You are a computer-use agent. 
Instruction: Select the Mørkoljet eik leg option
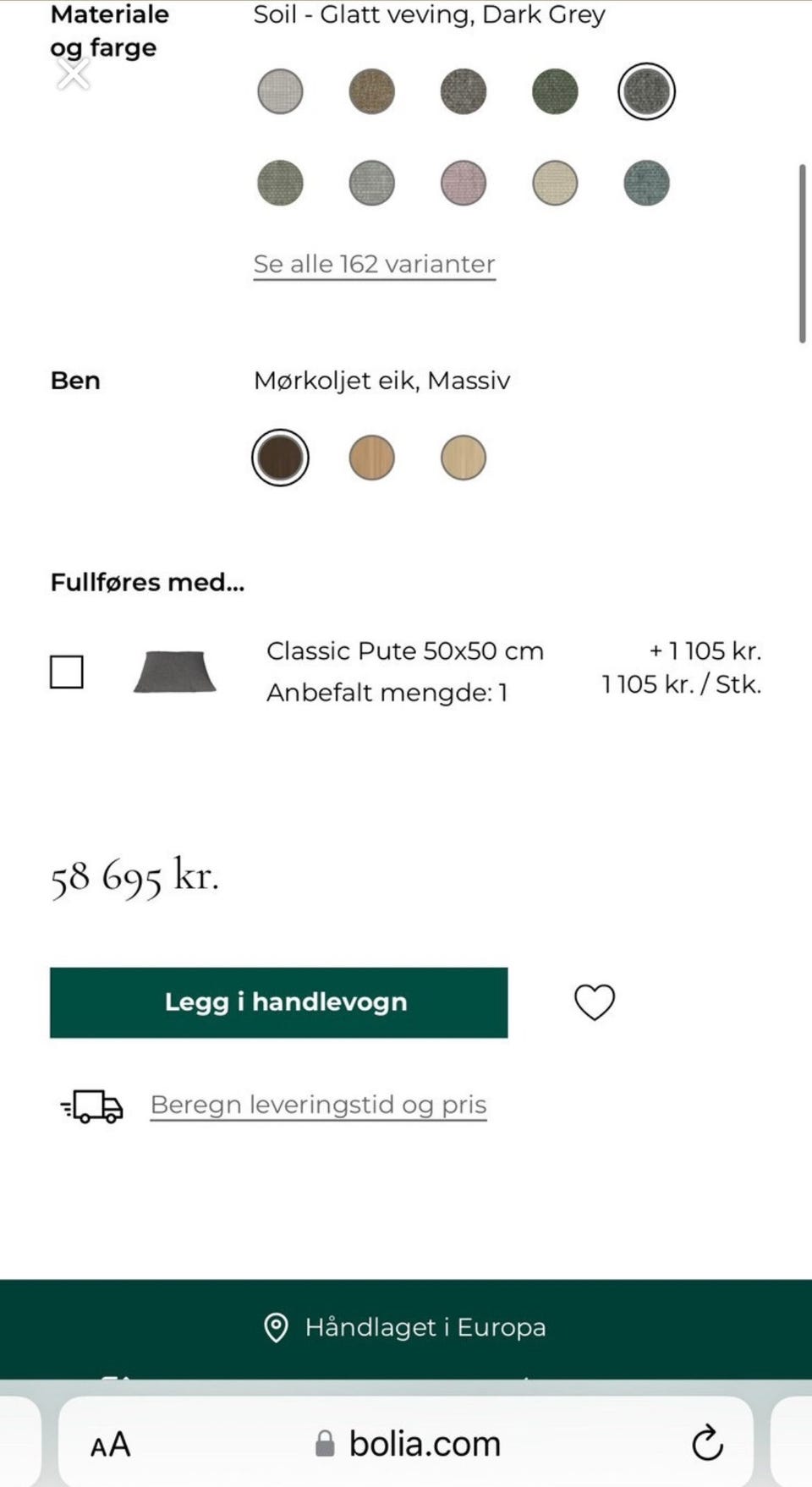tap(280, 458)
